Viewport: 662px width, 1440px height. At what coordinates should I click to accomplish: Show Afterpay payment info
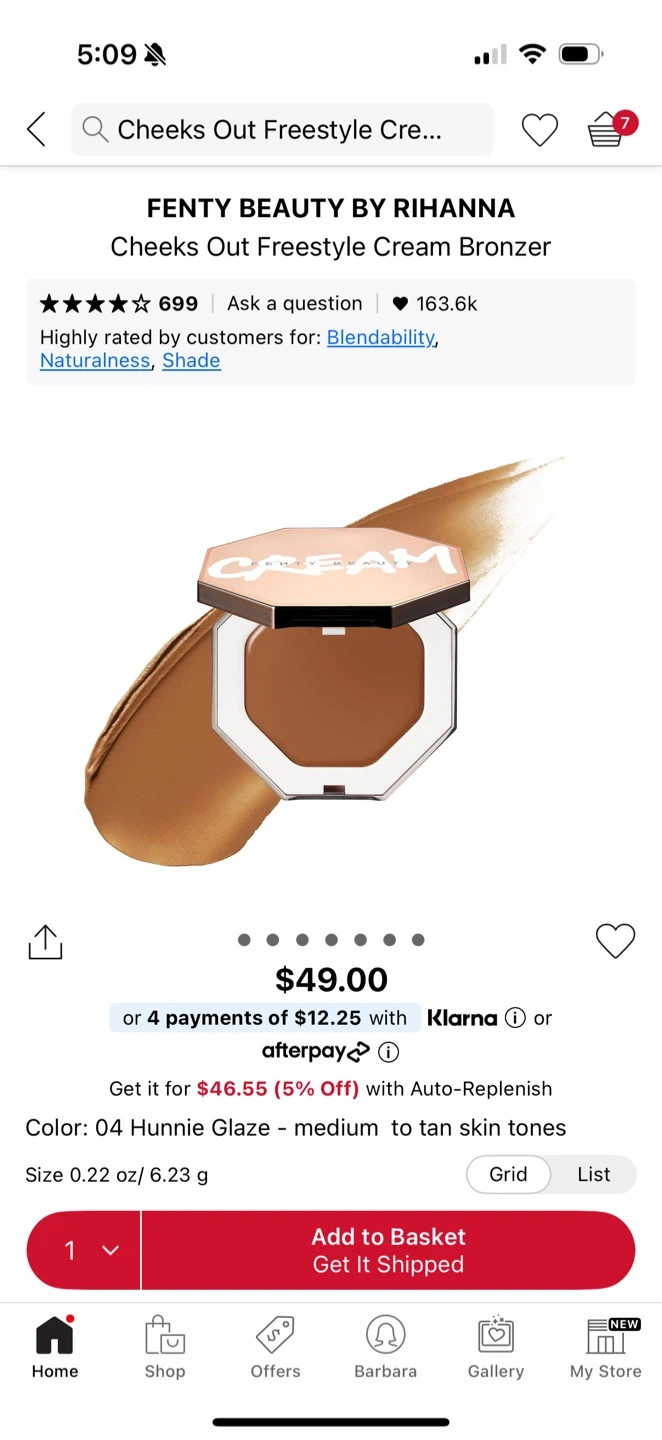click(389, 1052)
